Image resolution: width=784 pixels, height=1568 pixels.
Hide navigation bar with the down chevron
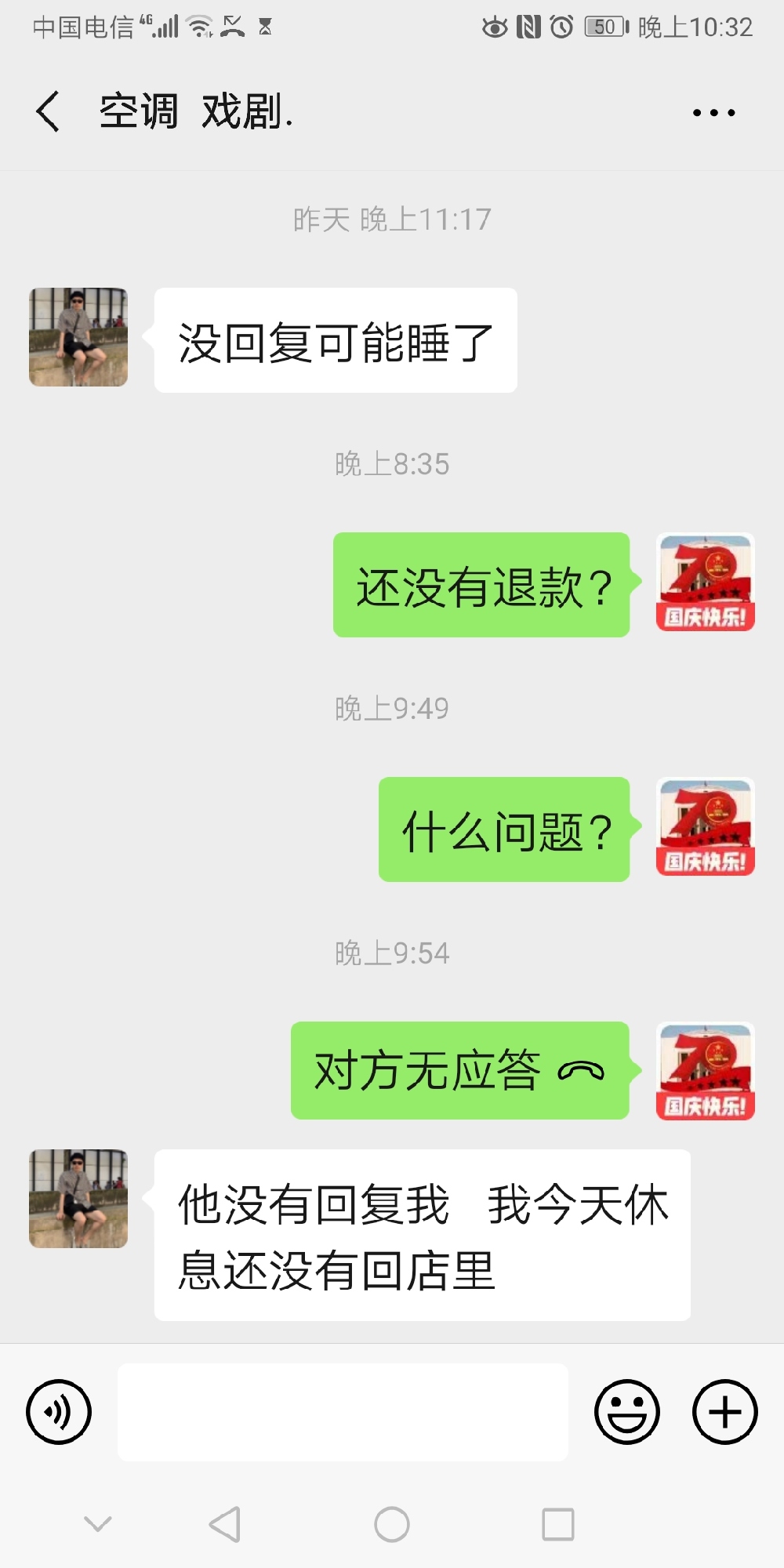pyautogui.click(x=98, y=1524)
